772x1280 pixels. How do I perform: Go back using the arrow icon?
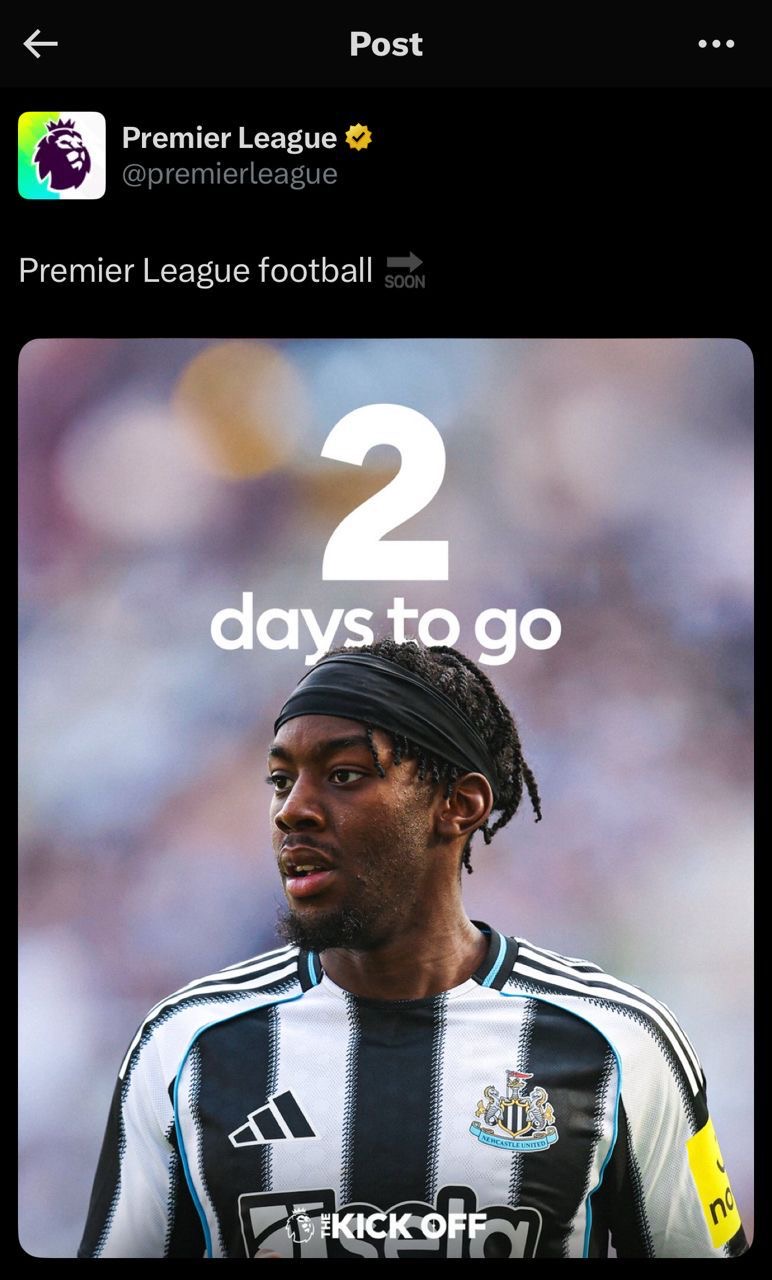tap(40, 44)
